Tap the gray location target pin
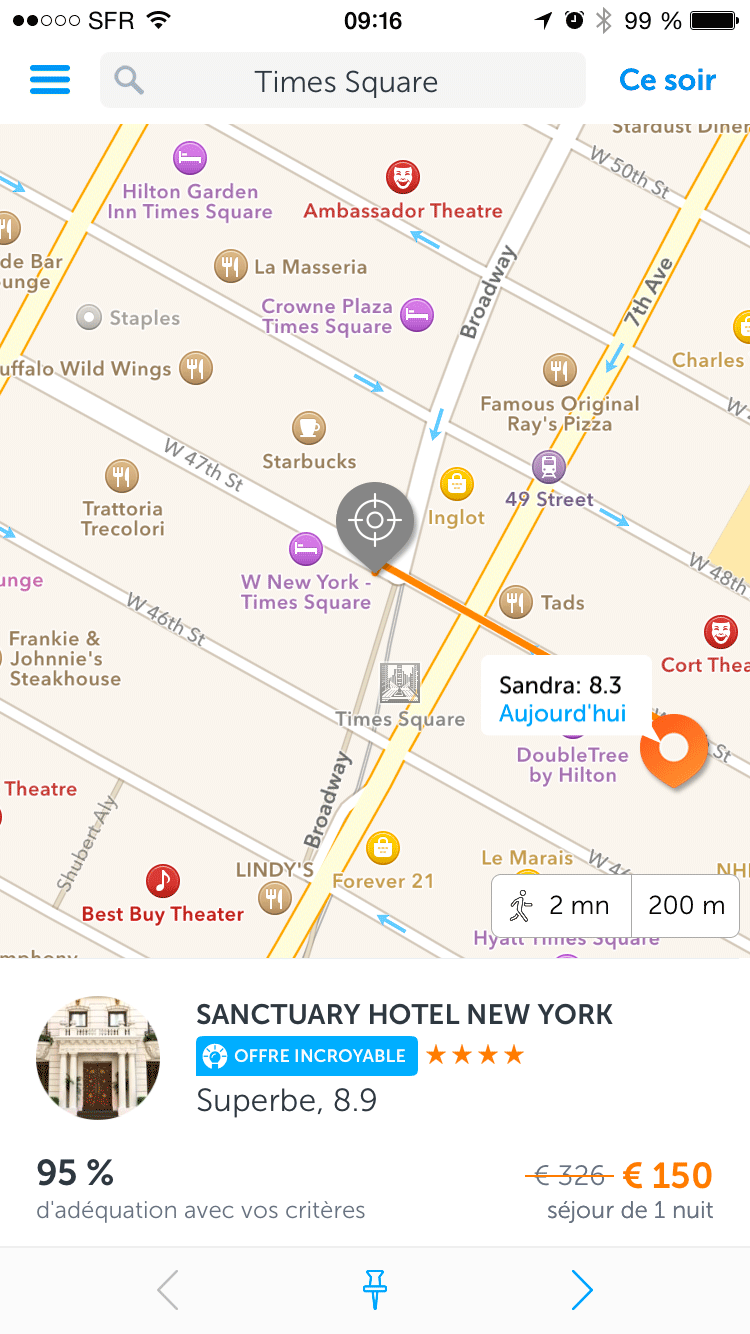 pos(375,521)
